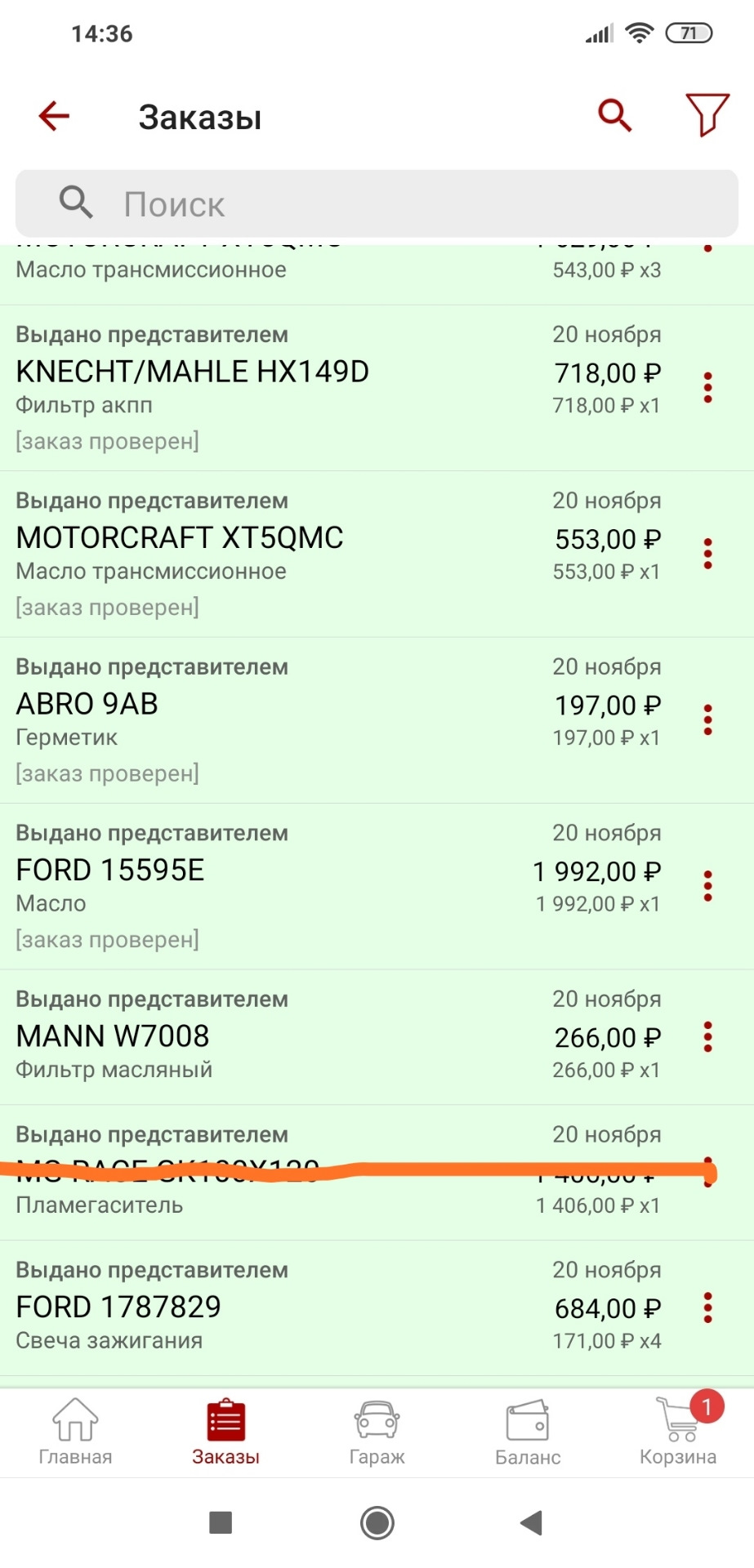Open options menu for FORD 1787829
Viewport: 754px width, 1568px height.
click(x=707, y=1307)
